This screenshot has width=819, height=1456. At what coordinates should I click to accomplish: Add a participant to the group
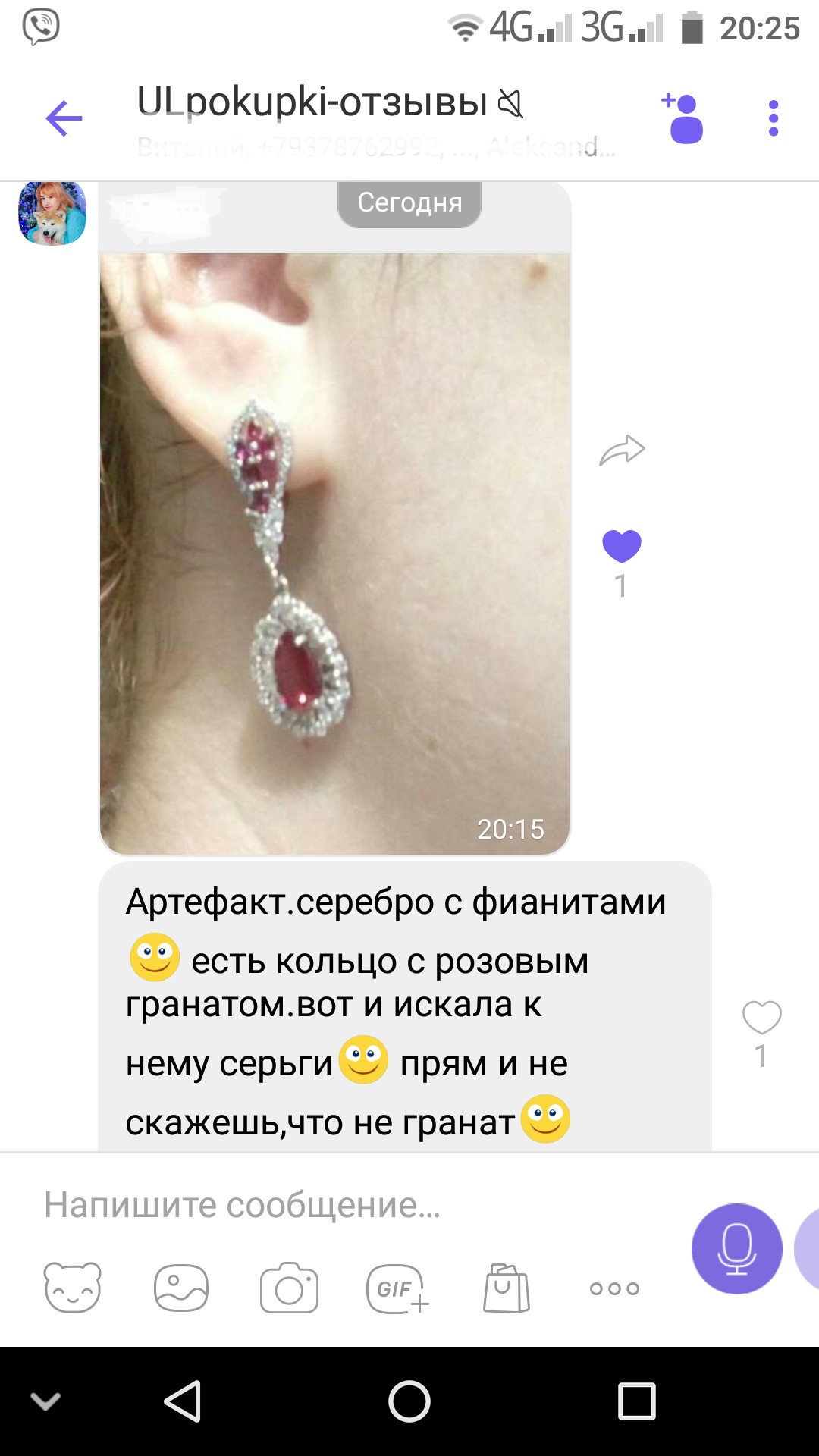click(684, 118)
